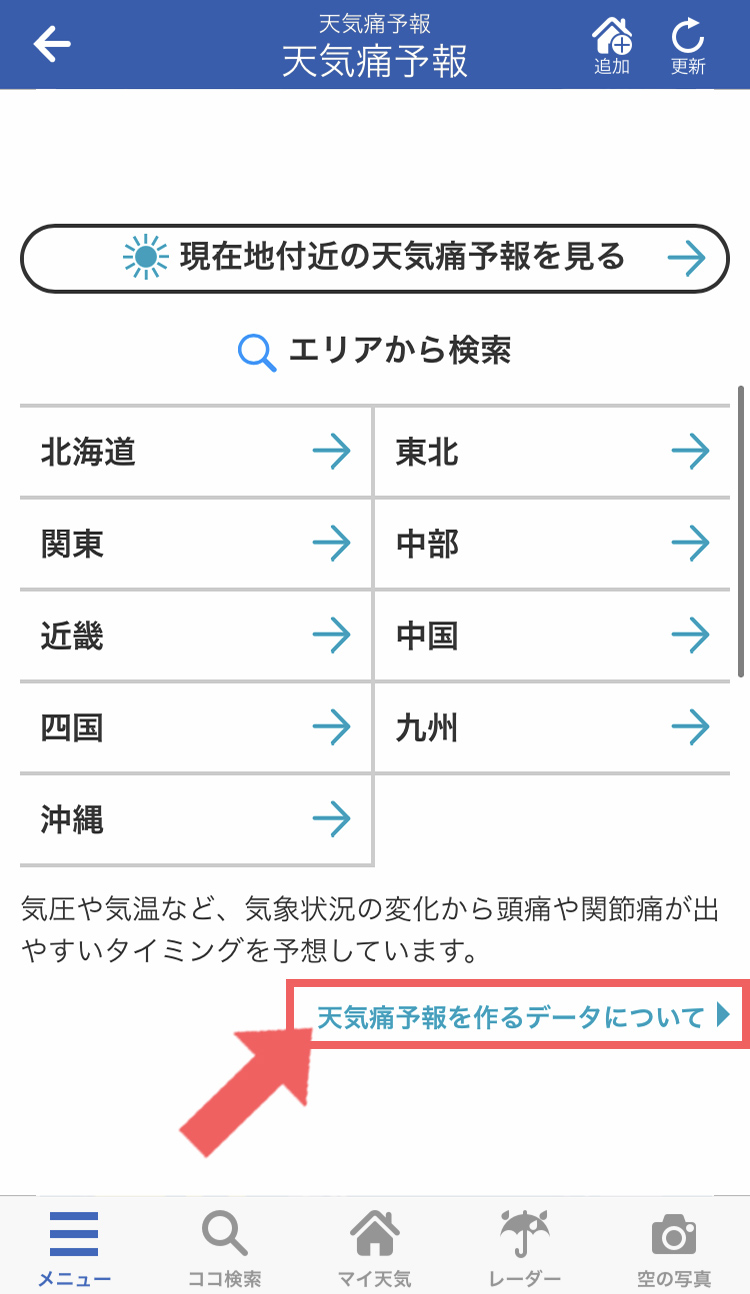The width and height of the screenshot is (750, 1294).
Task: Open the メニュー tab
Action: [x=75, y=1247]
